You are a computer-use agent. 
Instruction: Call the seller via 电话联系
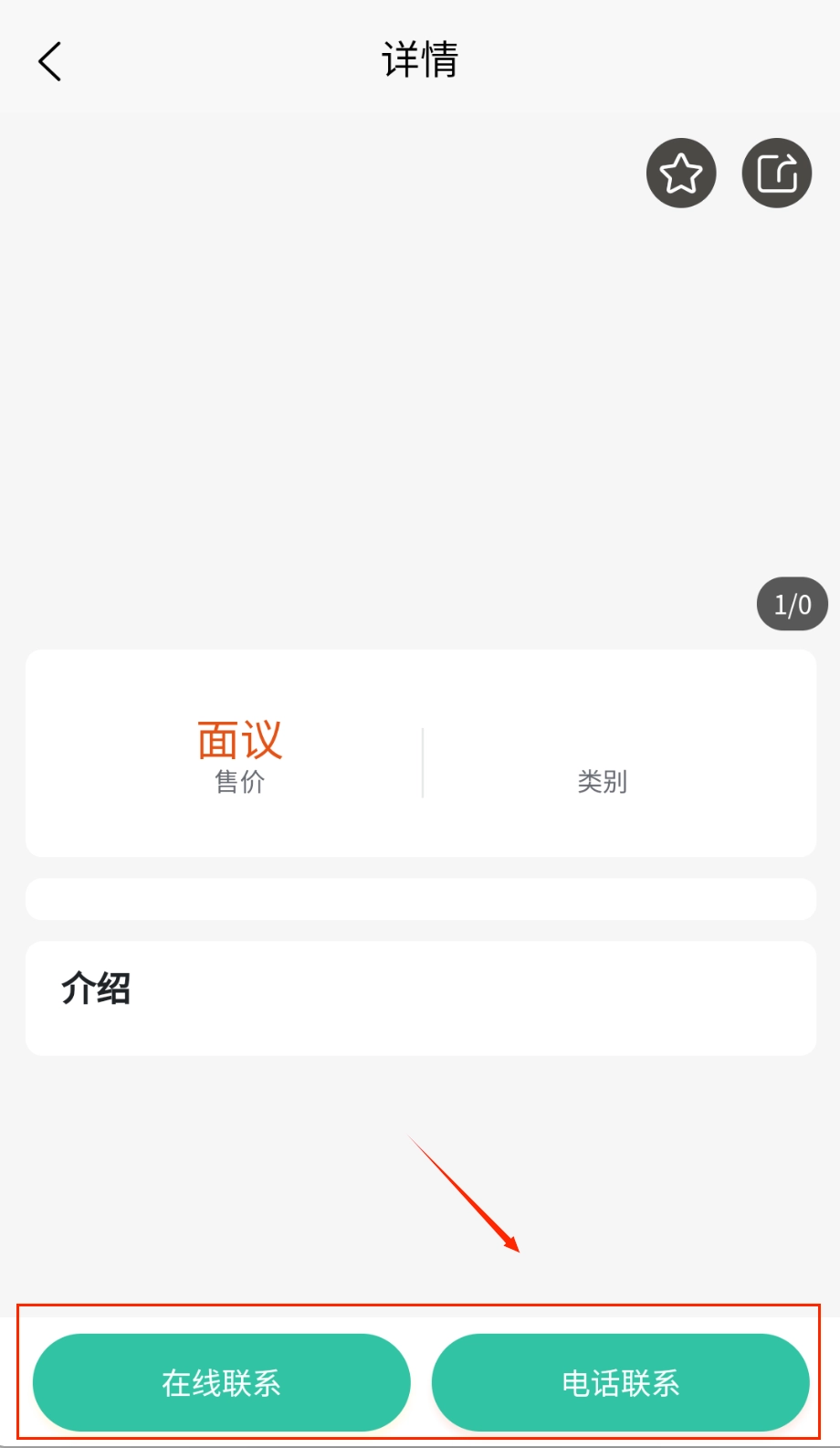coord(621,1382)
